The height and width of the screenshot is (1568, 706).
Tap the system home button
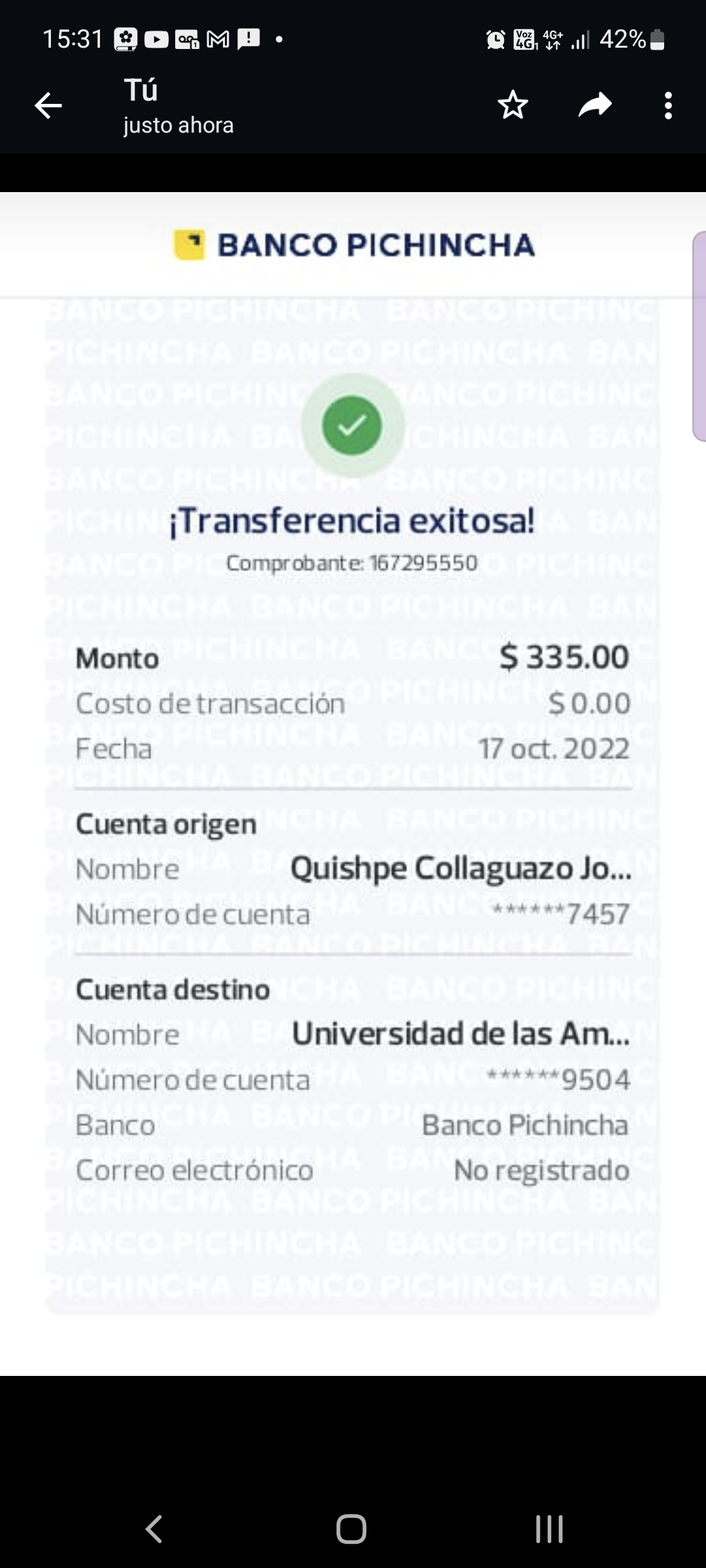352,1528
